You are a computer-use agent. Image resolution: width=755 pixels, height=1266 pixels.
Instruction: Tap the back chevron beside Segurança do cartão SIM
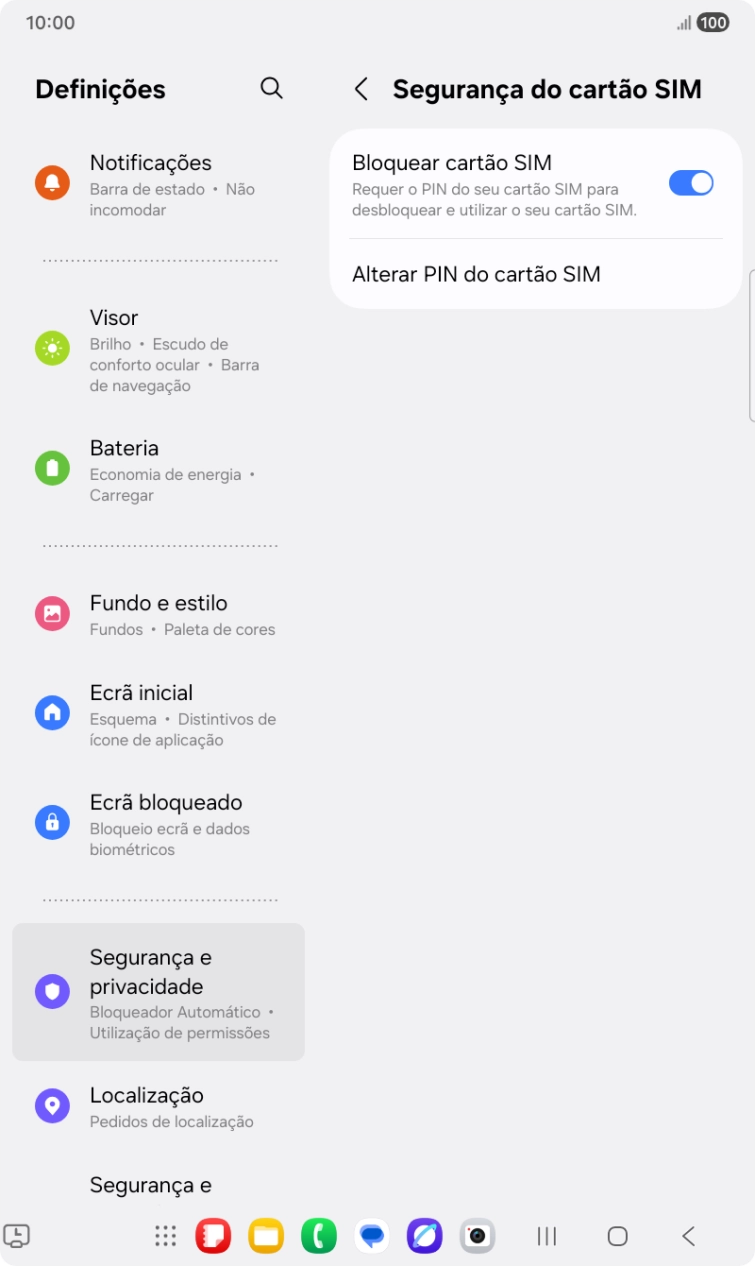(363, 88)
